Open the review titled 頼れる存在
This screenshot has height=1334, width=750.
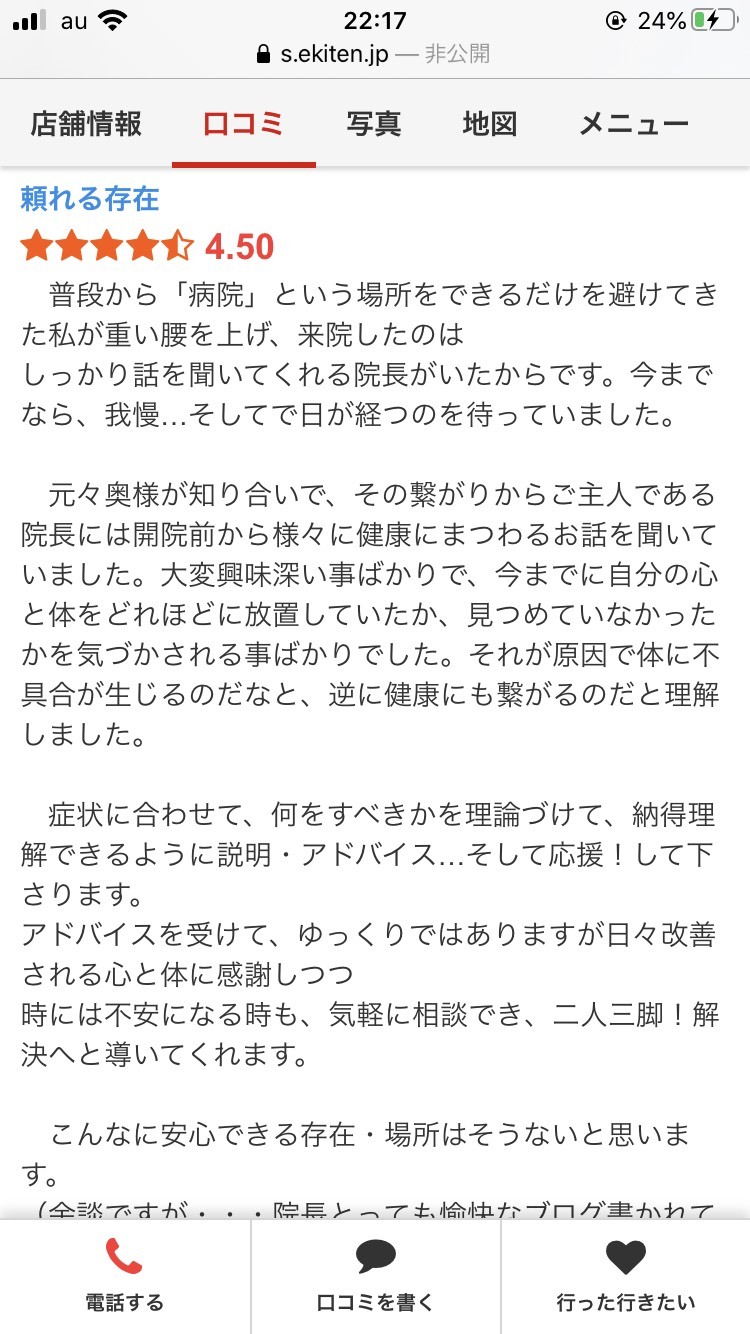point(90,199)
